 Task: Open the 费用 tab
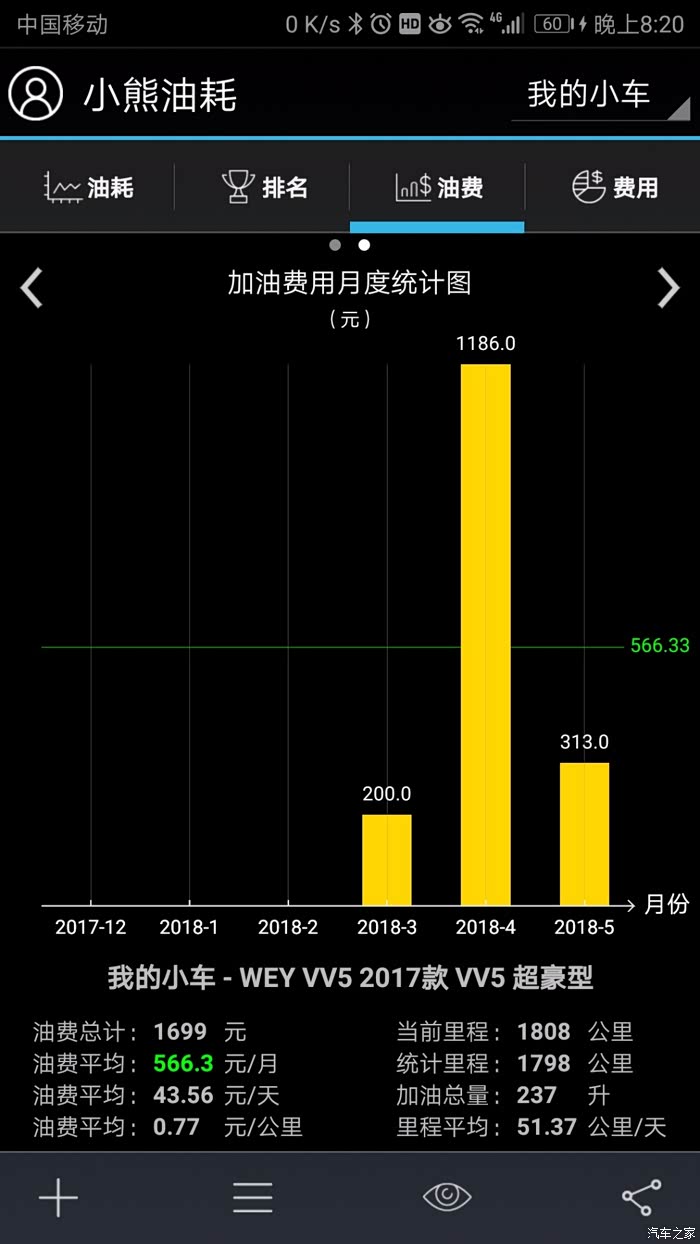614,187
